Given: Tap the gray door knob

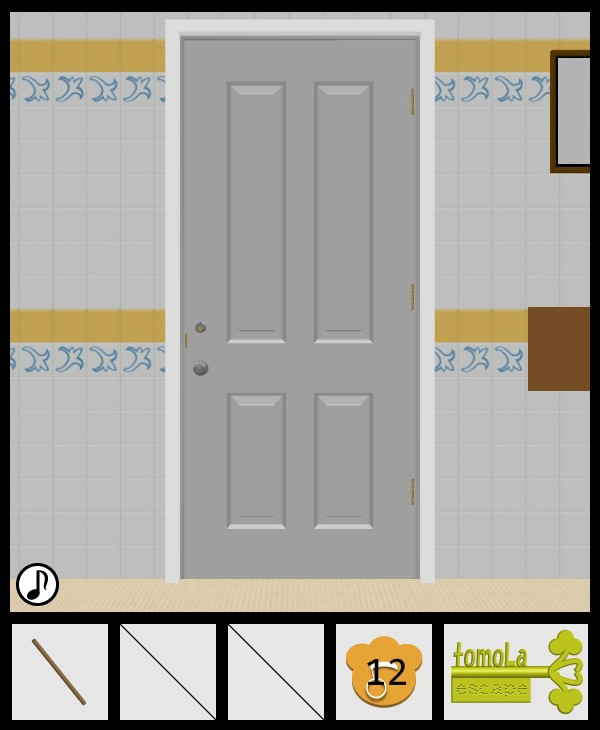Looking at the screenshot, I should pos(201,368).
